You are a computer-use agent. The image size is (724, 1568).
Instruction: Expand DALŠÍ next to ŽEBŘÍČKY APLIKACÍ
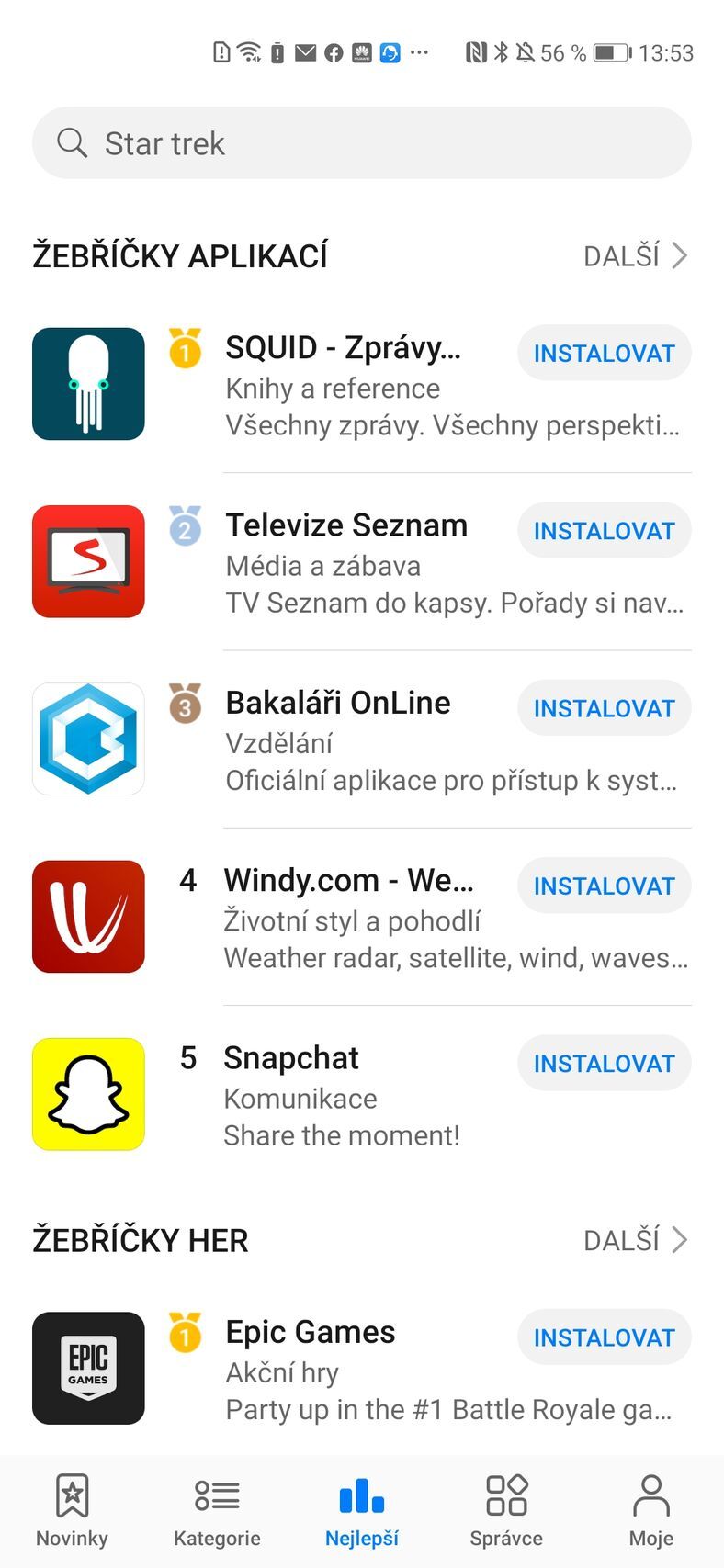636,254
